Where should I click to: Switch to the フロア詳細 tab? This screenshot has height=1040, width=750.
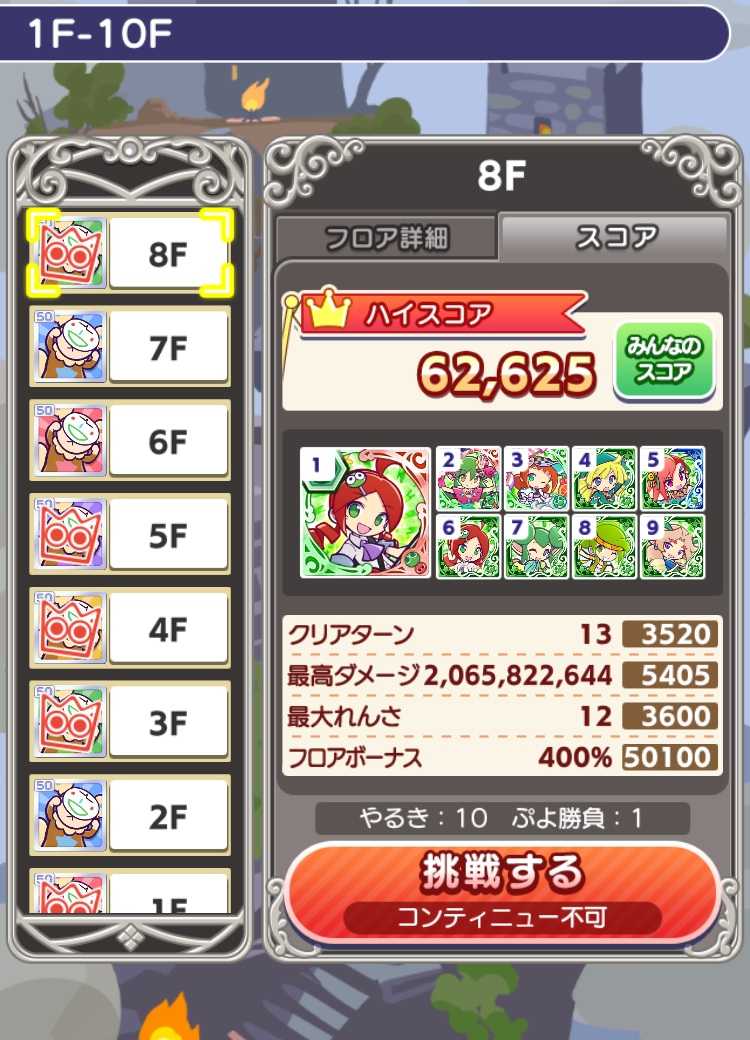pos(386,238)
